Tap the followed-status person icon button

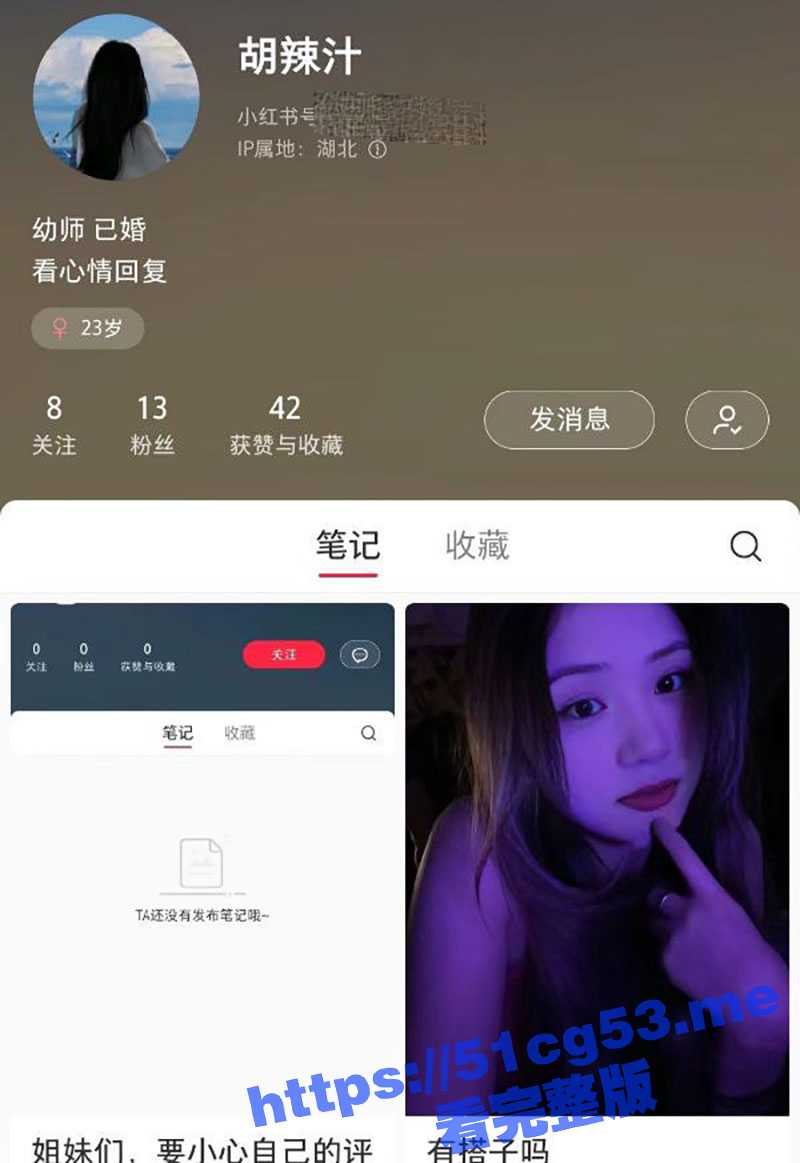coord(727,420)
